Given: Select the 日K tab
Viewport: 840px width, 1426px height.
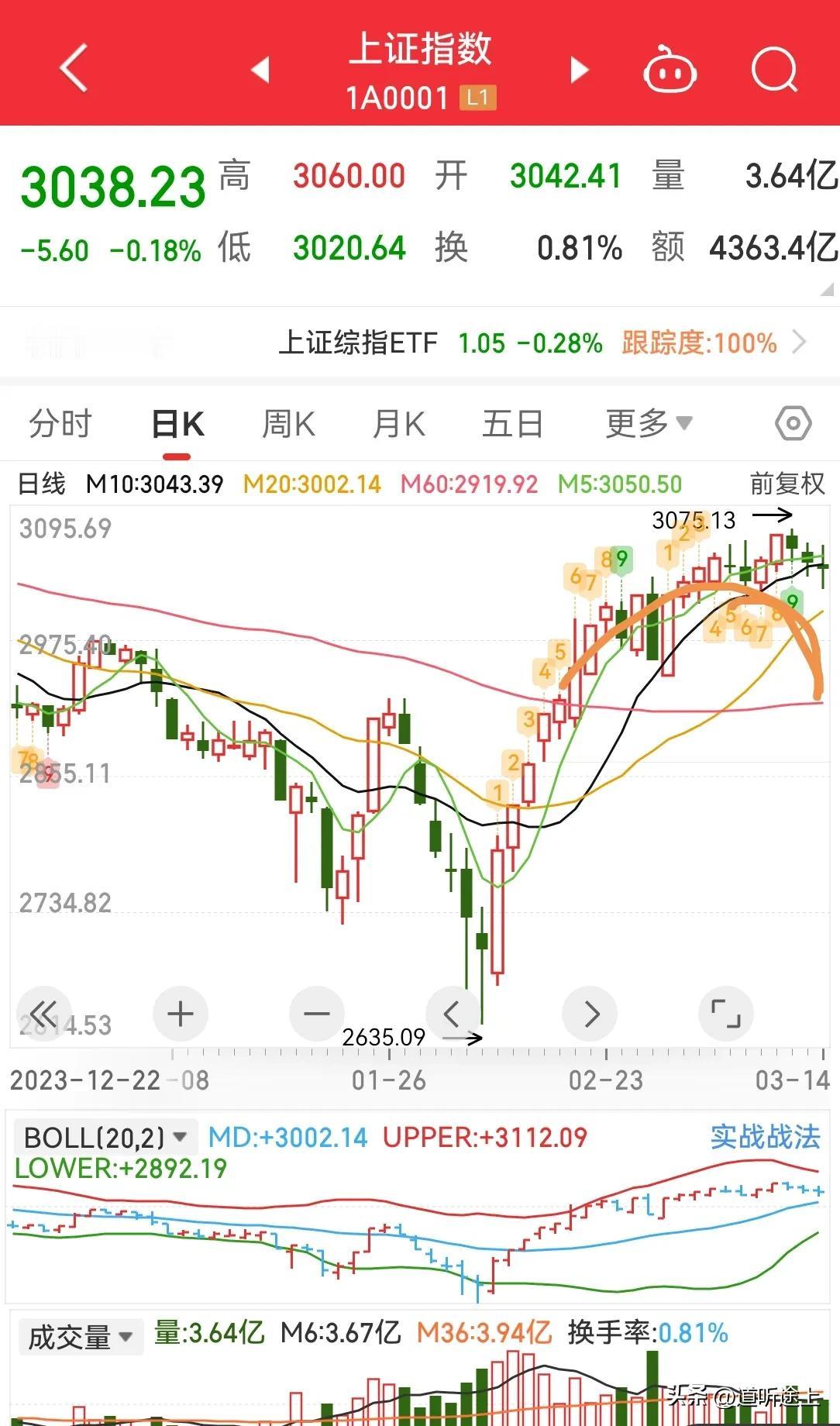Looking at the screenshot, I should [178, 425].
